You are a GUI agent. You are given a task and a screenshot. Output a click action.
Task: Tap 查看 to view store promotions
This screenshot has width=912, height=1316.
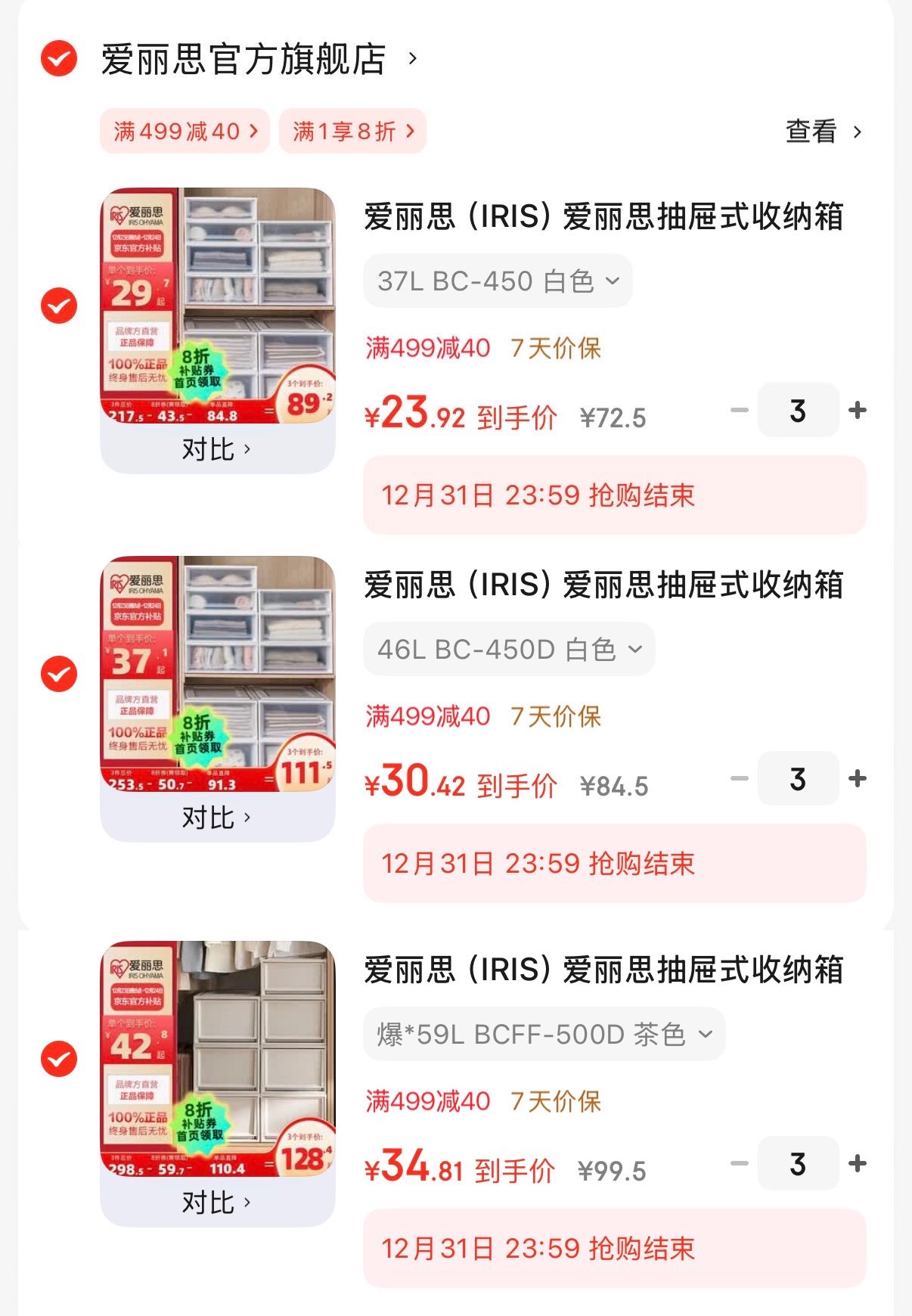[x=823, y=132]
